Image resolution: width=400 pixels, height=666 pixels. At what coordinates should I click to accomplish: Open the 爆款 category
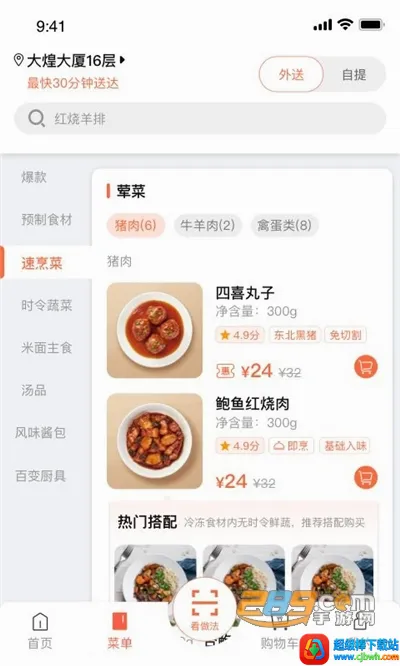[34, 177]
